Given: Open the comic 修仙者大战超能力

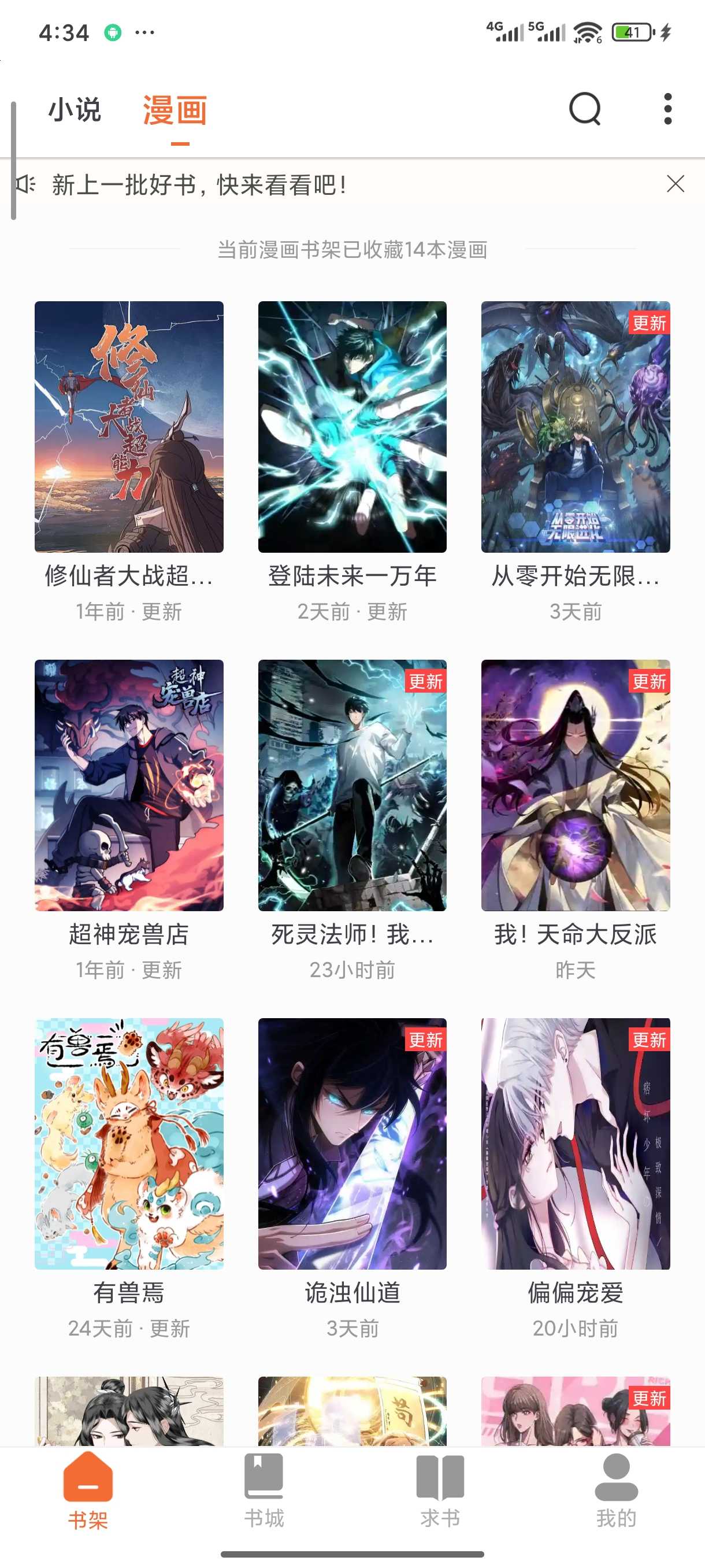Looking at the screenshot, I should (129, 427).
